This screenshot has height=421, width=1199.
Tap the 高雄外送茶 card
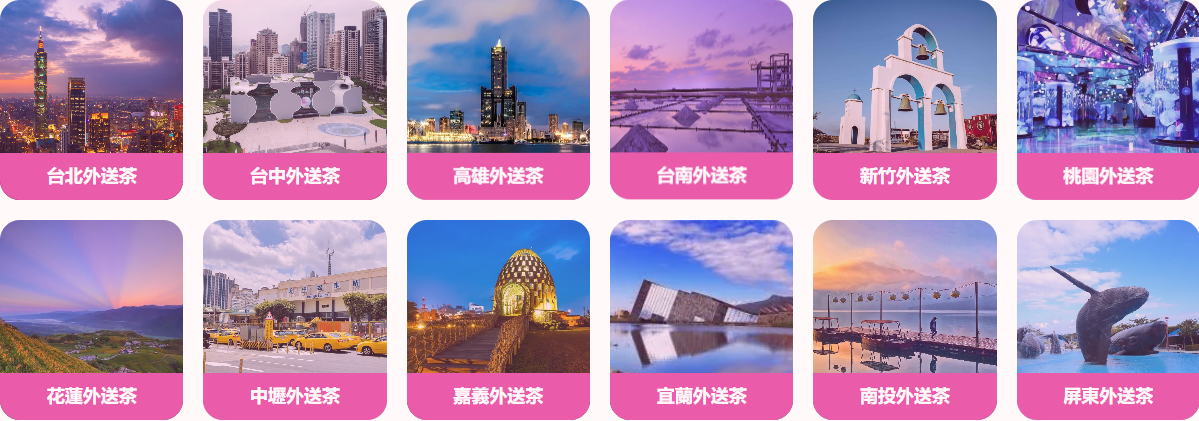[498, 100]
